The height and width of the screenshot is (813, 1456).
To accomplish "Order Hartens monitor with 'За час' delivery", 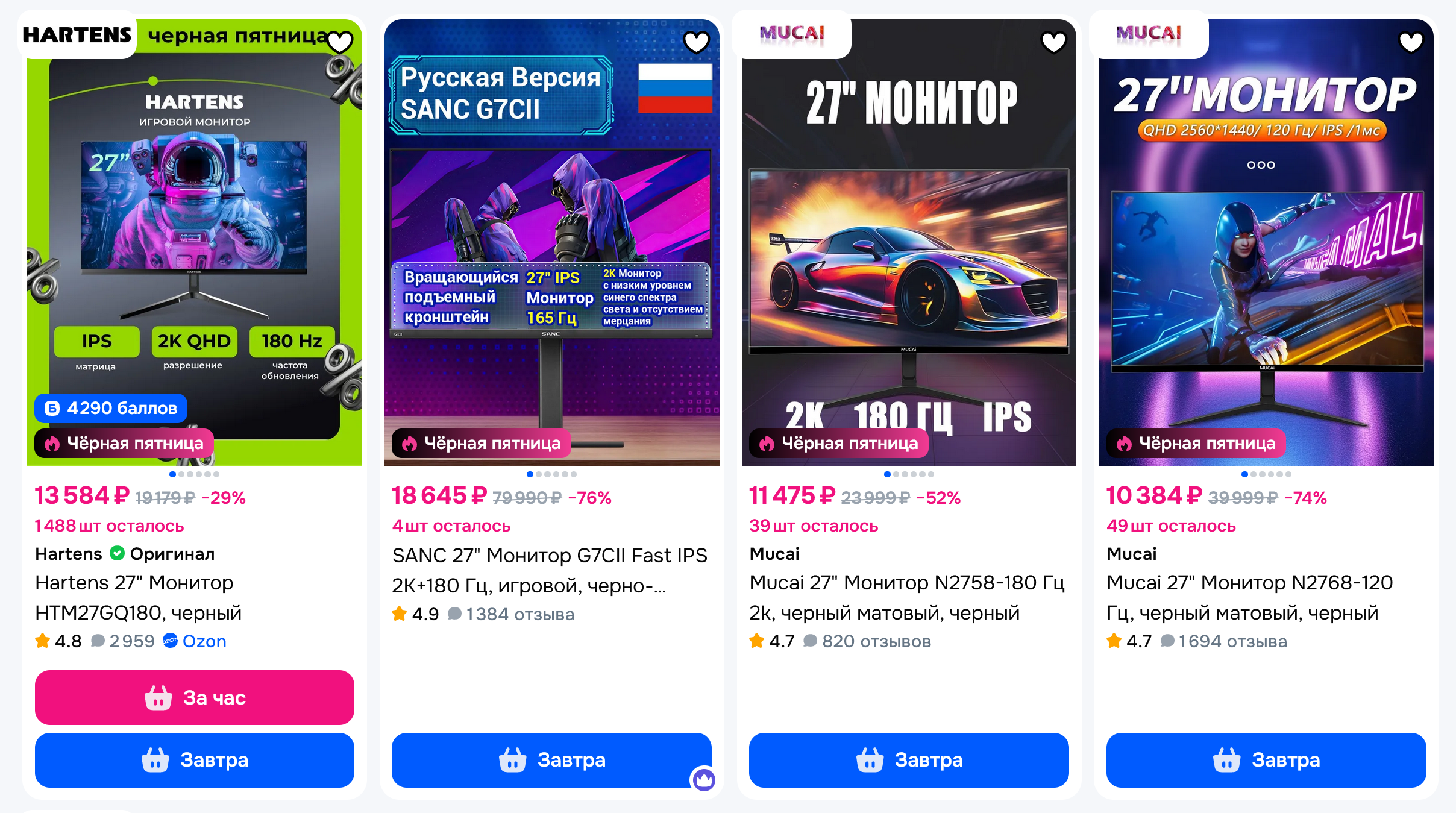I will coord(194,697).
